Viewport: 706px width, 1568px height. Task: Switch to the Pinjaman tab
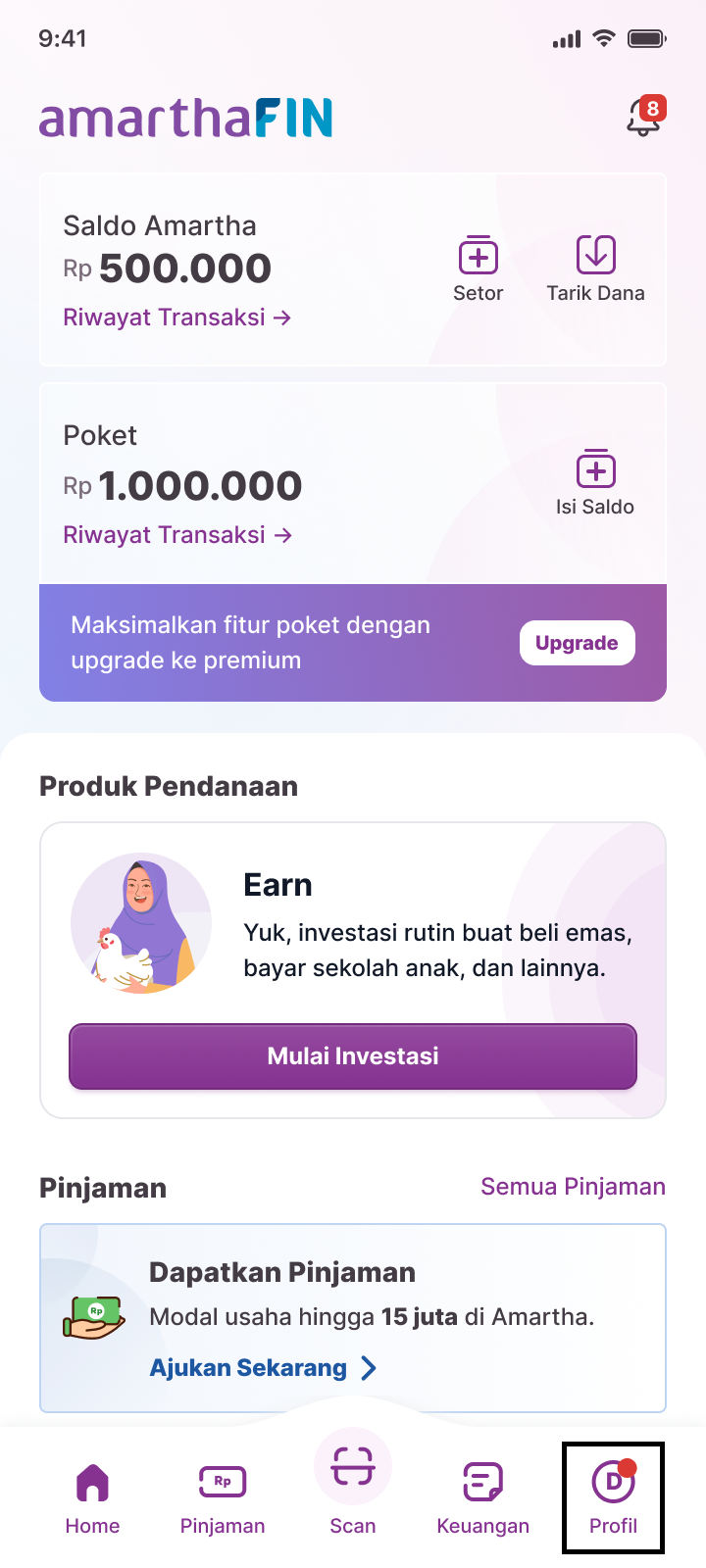223,1497
